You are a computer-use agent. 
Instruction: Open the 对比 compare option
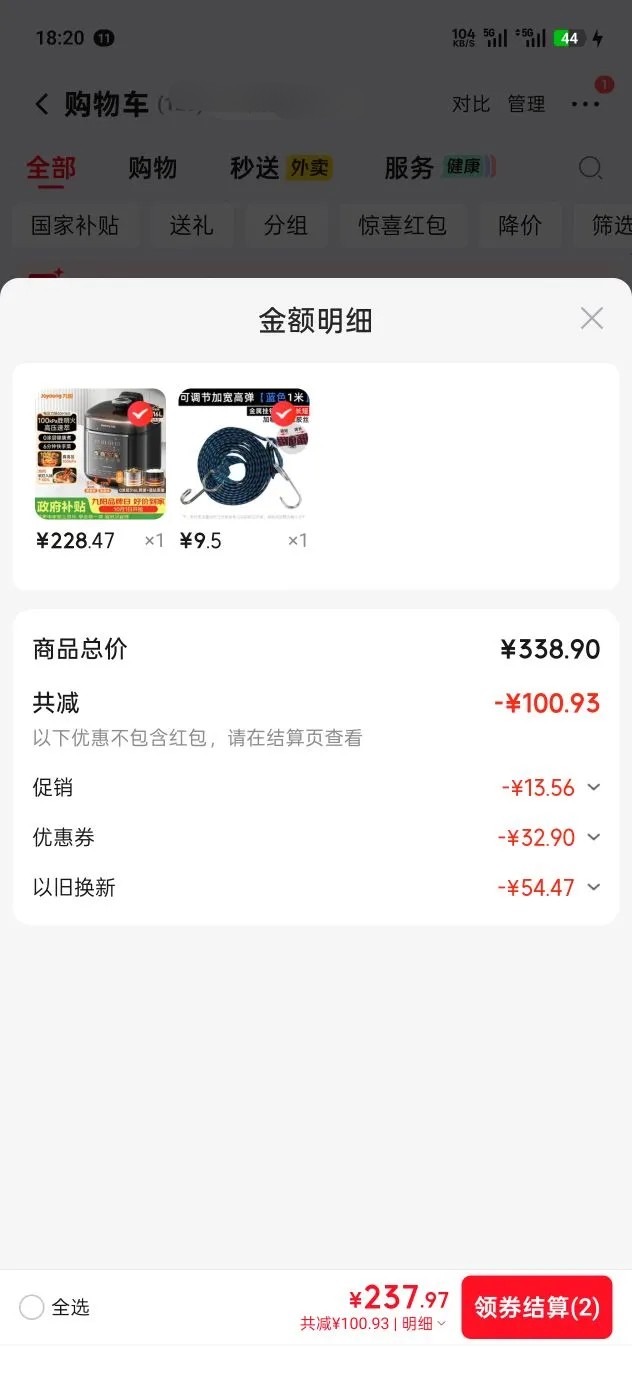(471, 104)
